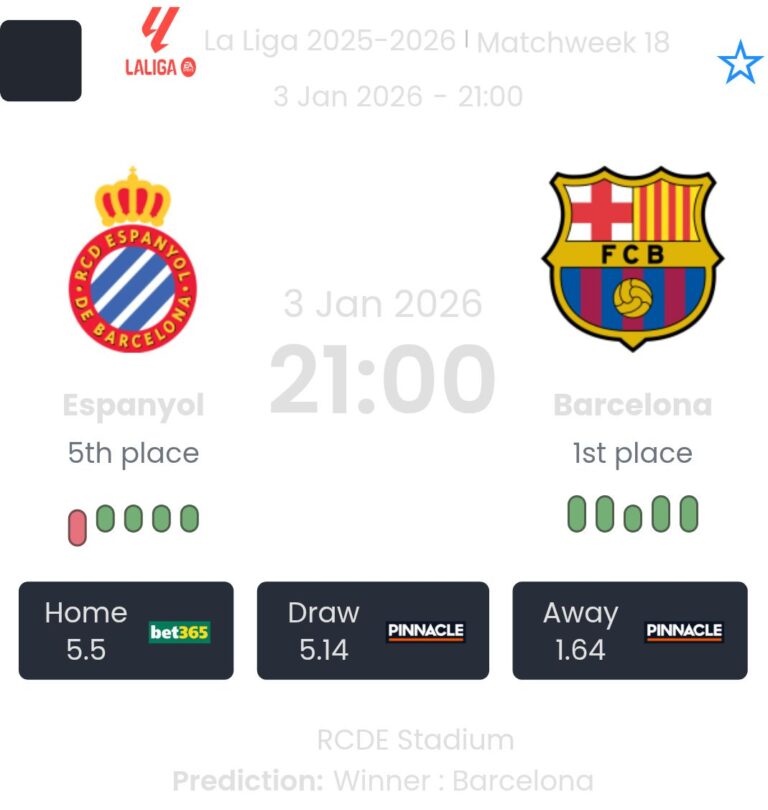Click the Pinnacle logo on Draw odds
768x810 pixels.
(x=422, y=631)
